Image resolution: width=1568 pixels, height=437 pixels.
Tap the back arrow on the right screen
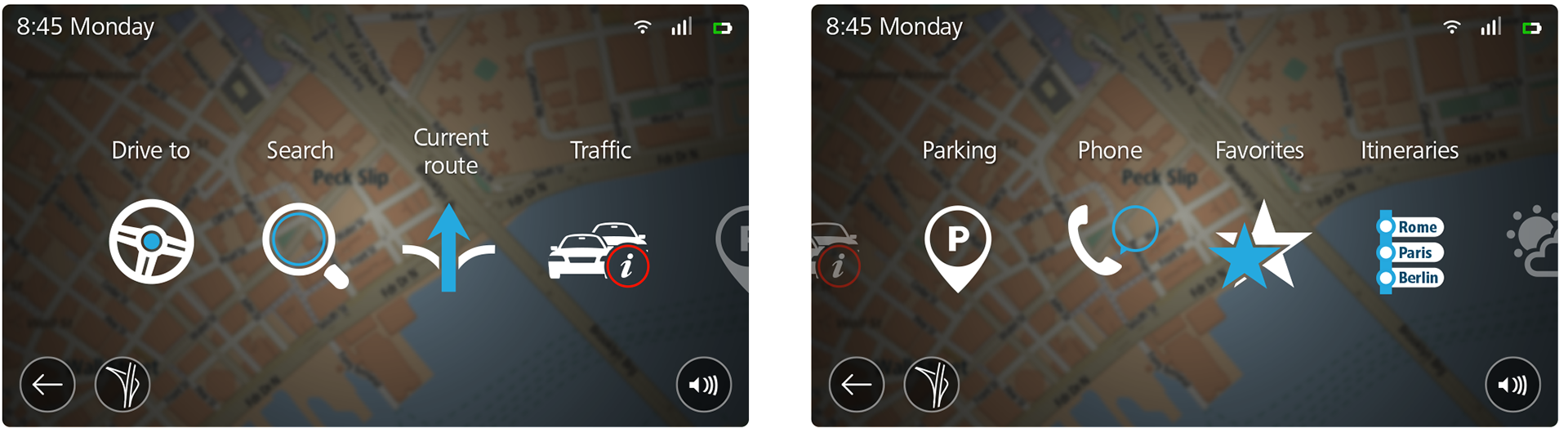tap(857, 385)
